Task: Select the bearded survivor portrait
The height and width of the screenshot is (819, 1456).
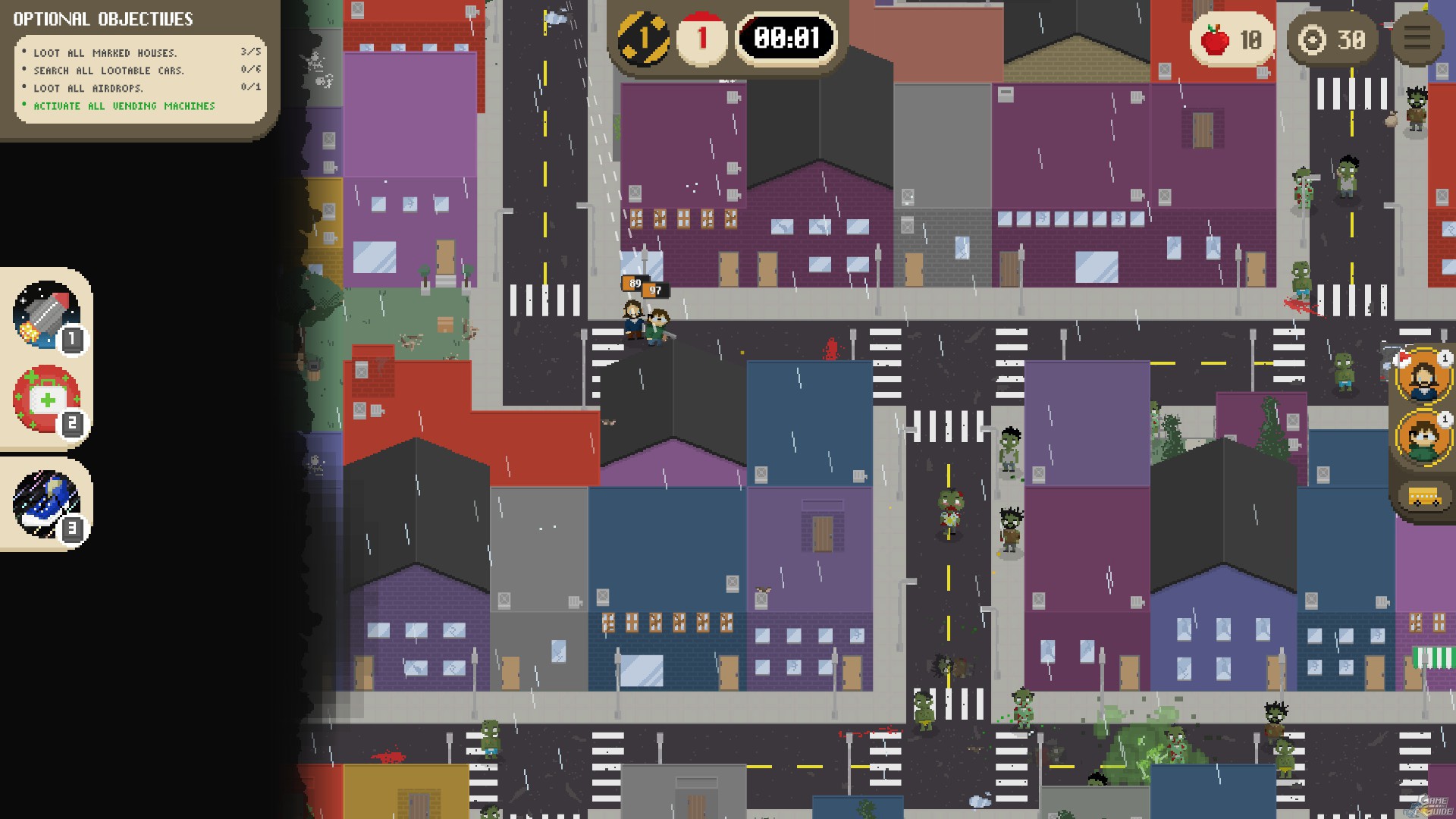Action: (1423, 375)
